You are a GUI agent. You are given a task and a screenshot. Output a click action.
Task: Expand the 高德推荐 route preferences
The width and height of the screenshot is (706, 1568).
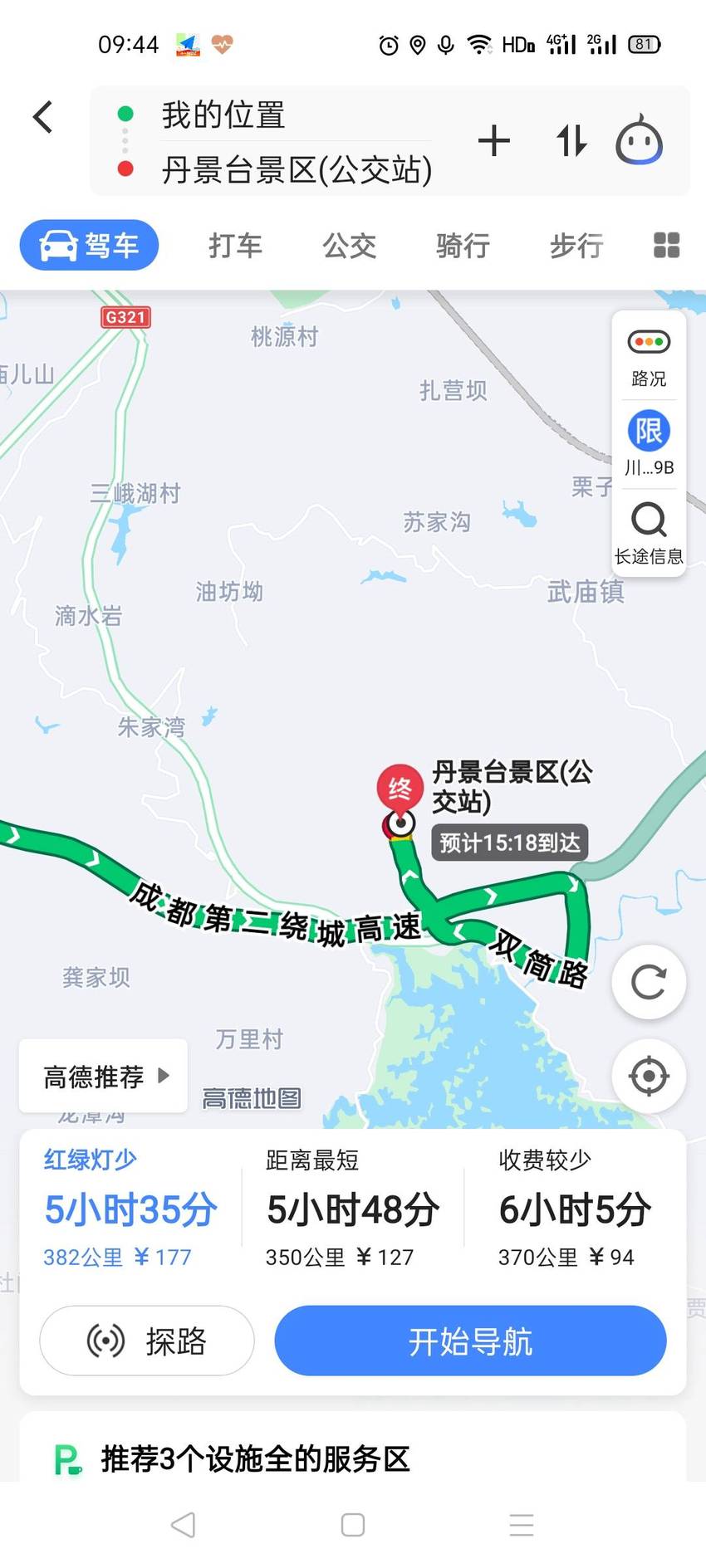pyautogui.click(x=104, y=1076)
